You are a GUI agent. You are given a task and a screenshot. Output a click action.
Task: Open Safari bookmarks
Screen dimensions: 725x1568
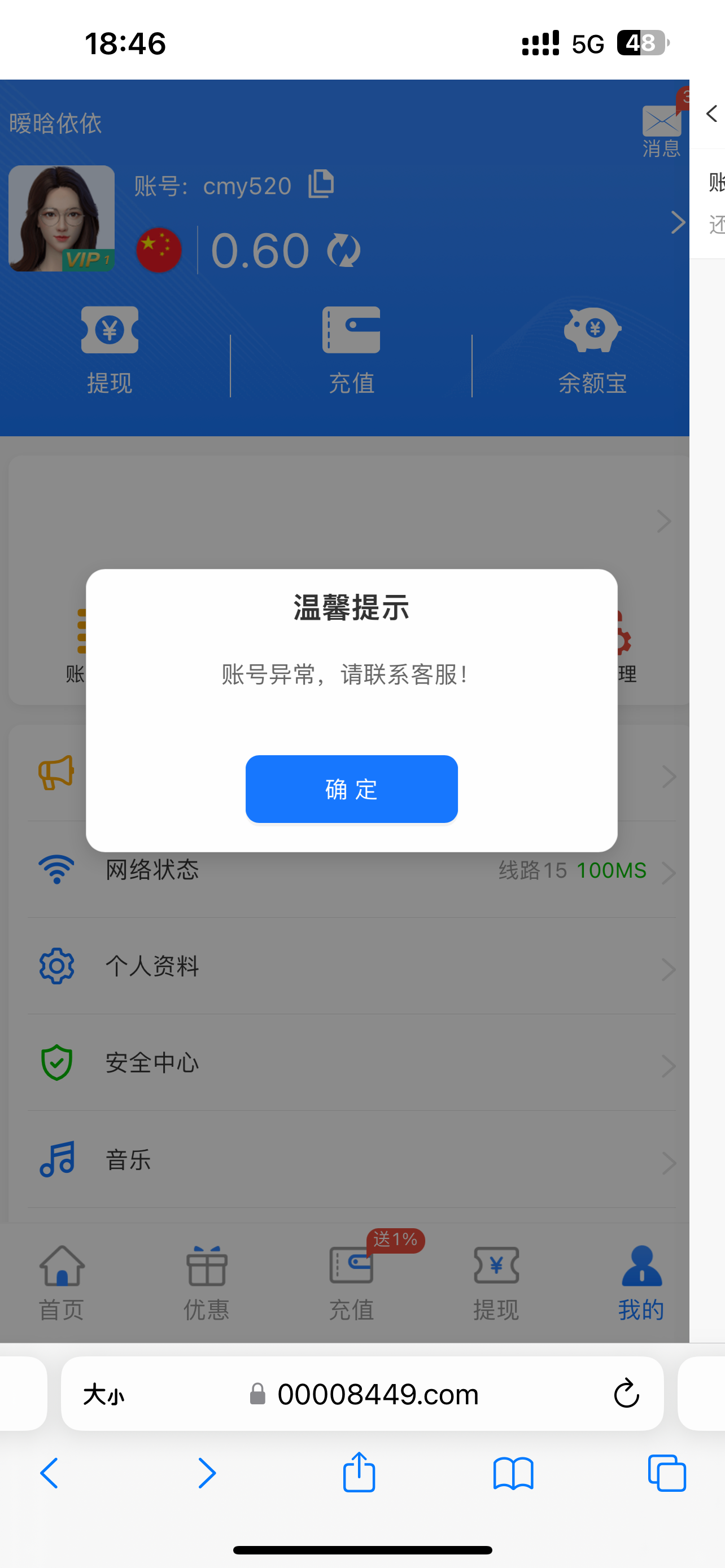click(x=513, y=1473)
